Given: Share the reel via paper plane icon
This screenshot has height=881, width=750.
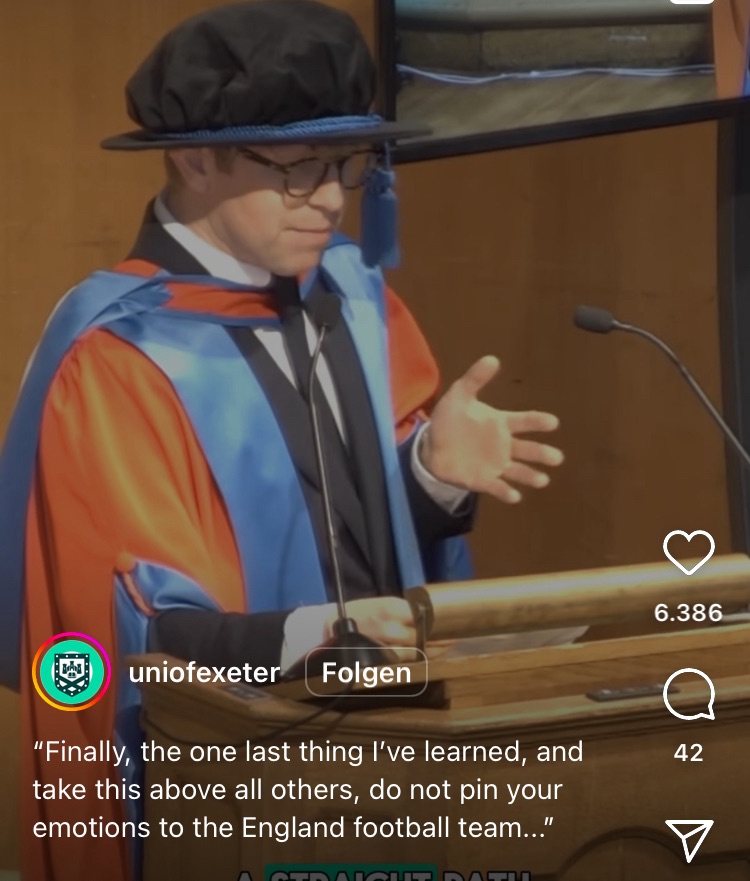Looking at the screenshot, I should tap(689, 840).
